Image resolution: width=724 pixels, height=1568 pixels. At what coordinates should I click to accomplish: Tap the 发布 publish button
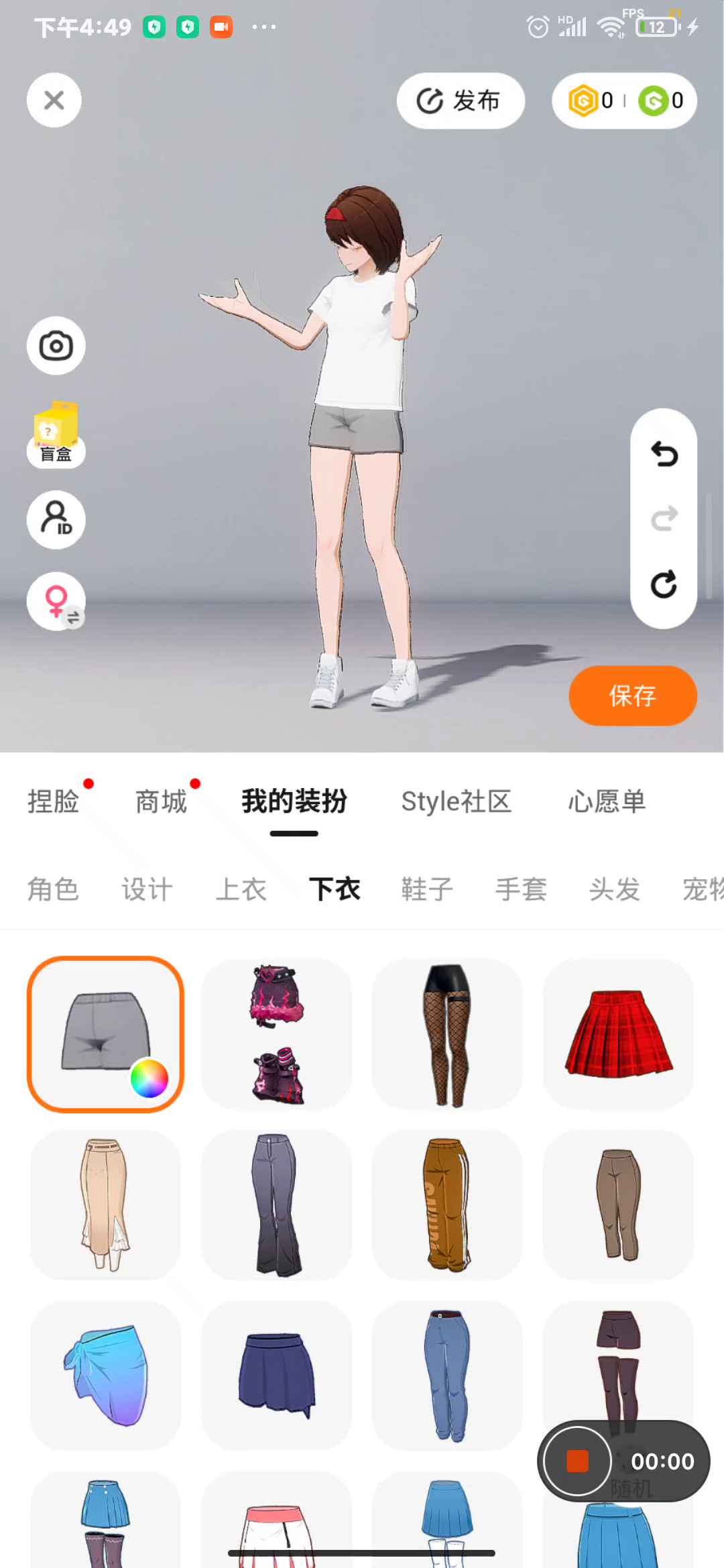[460, 101]
